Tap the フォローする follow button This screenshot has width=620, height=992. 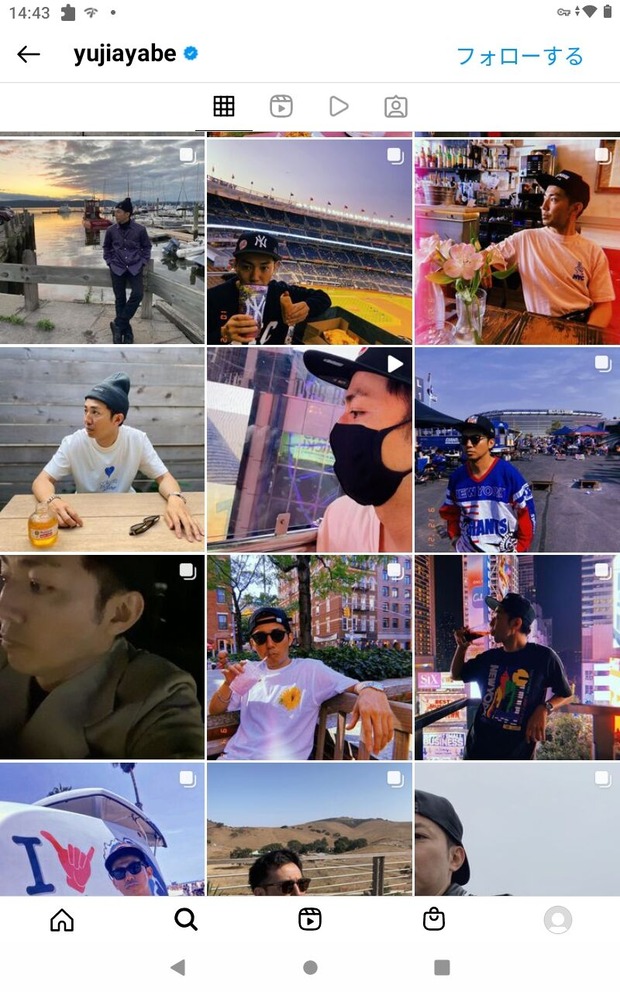click(x=519, y=56)
